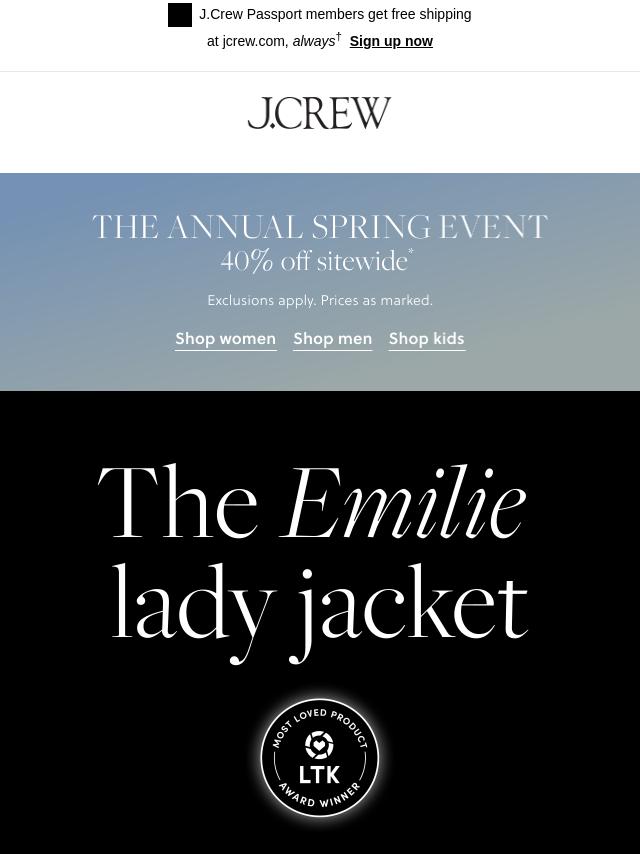Go to Shop kids
Viewport: 640px width, 854px height.
426,339
